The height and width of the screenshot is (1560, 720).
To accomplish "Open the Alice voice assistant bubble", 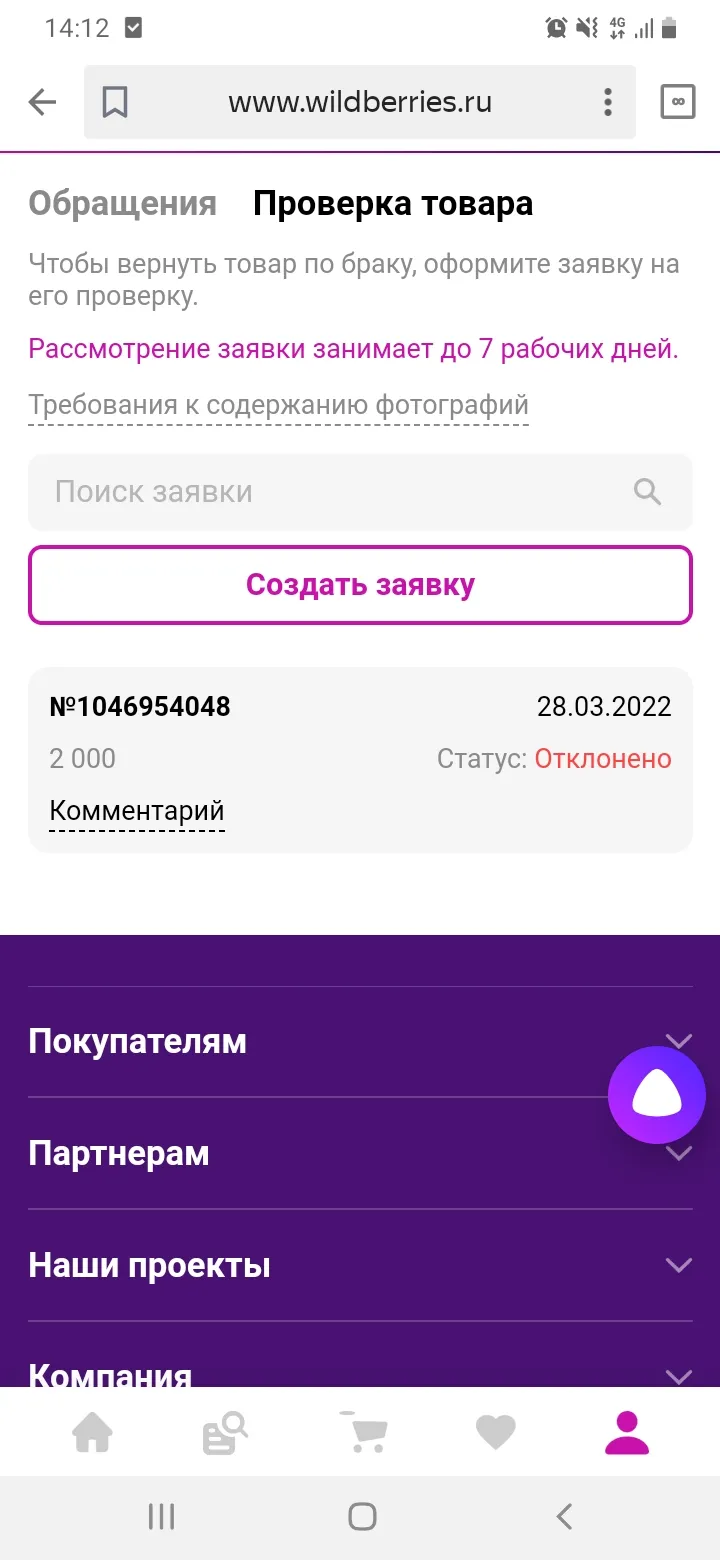I will click(657, 1095).
